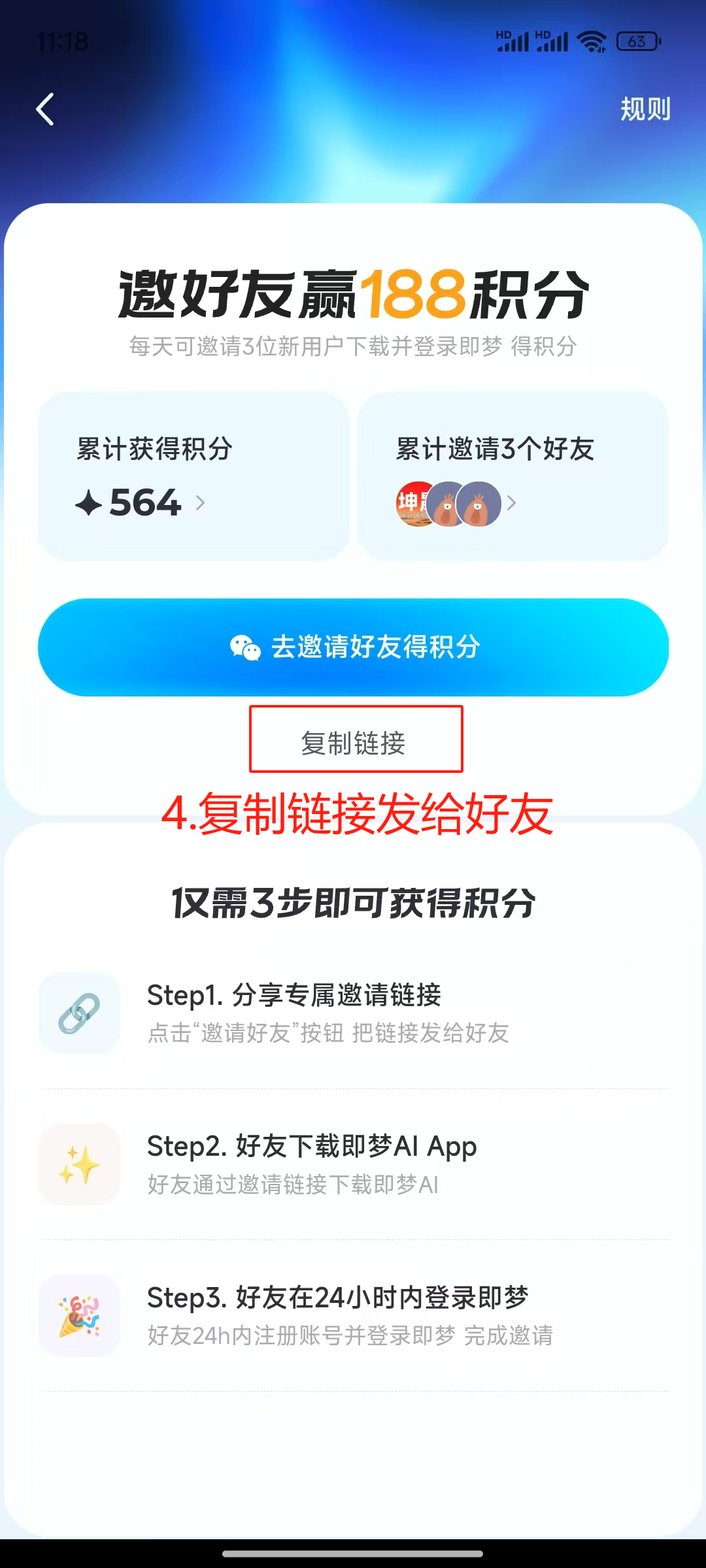Screen dimensions: 706x1568
Task: Open the first invited friend's avatar
Action: (412, 502)
